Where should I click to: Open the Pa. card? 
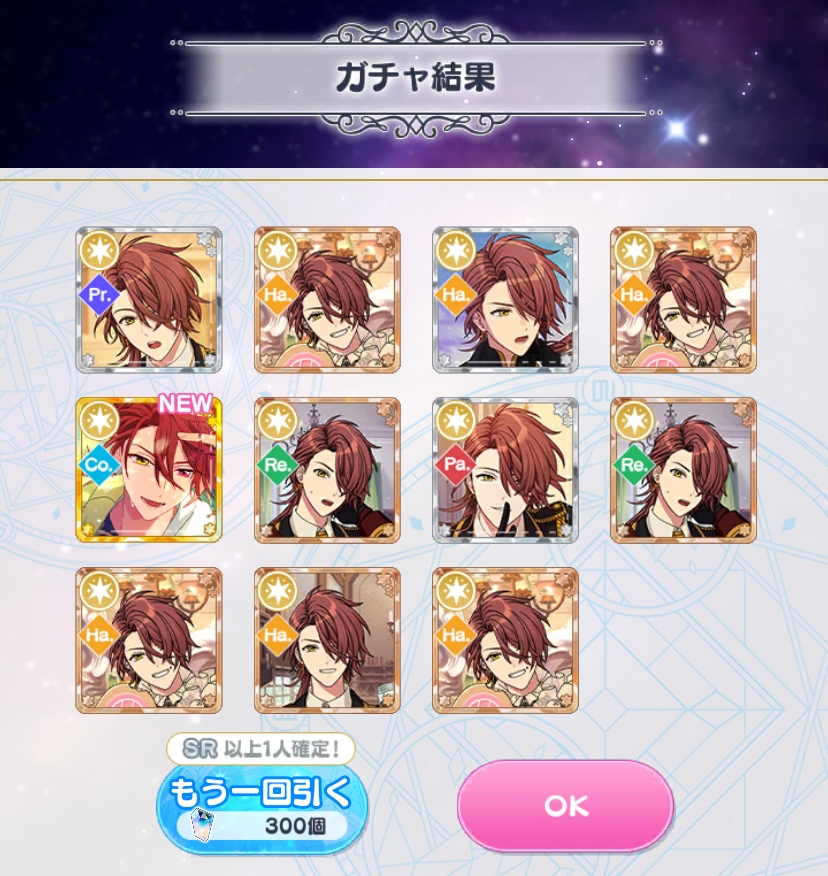505,470
